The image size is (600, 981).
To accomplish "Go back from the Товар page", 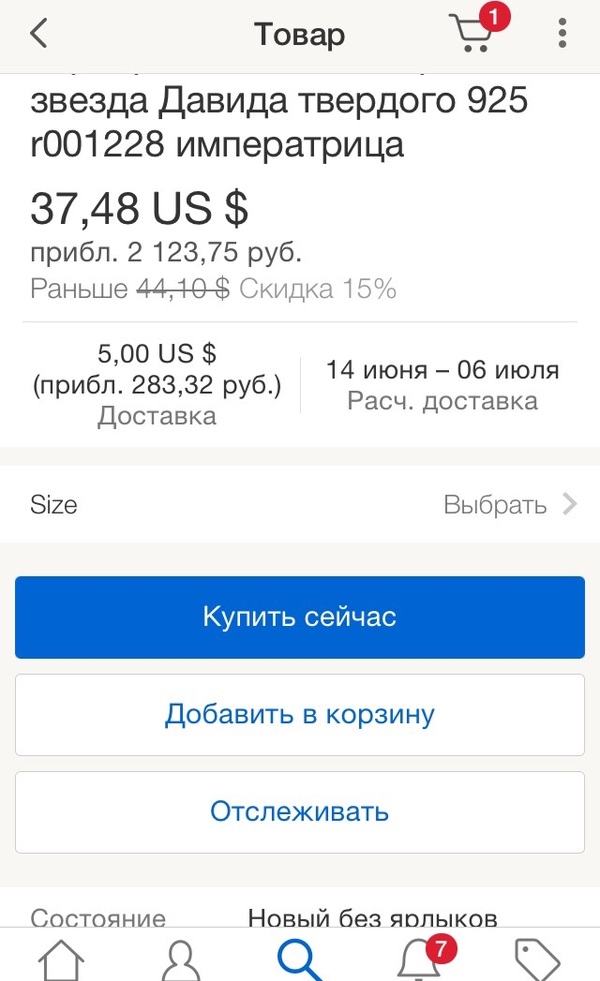I will click(x=39, y=34).
